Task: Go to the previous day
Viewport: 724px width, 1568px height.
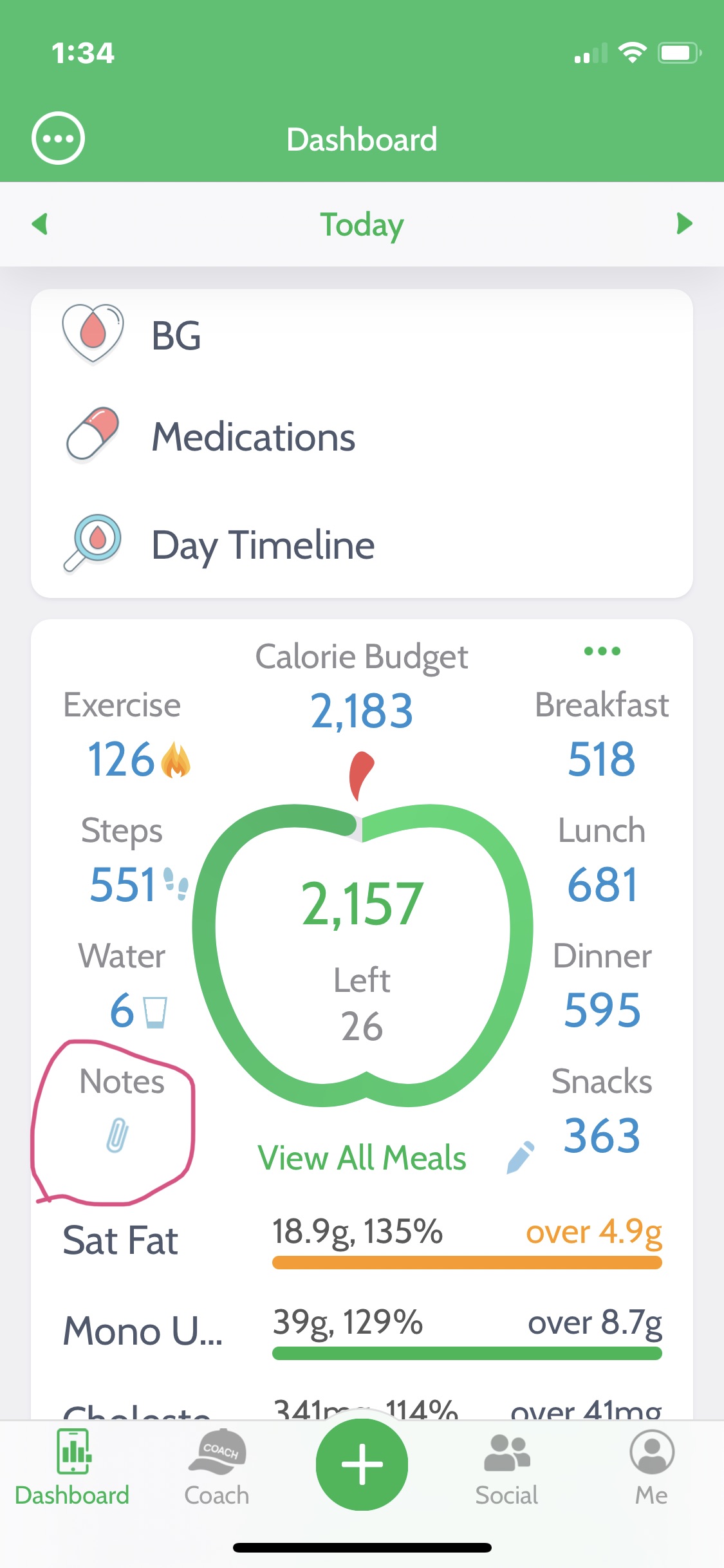Action: [x=40, y=224]
